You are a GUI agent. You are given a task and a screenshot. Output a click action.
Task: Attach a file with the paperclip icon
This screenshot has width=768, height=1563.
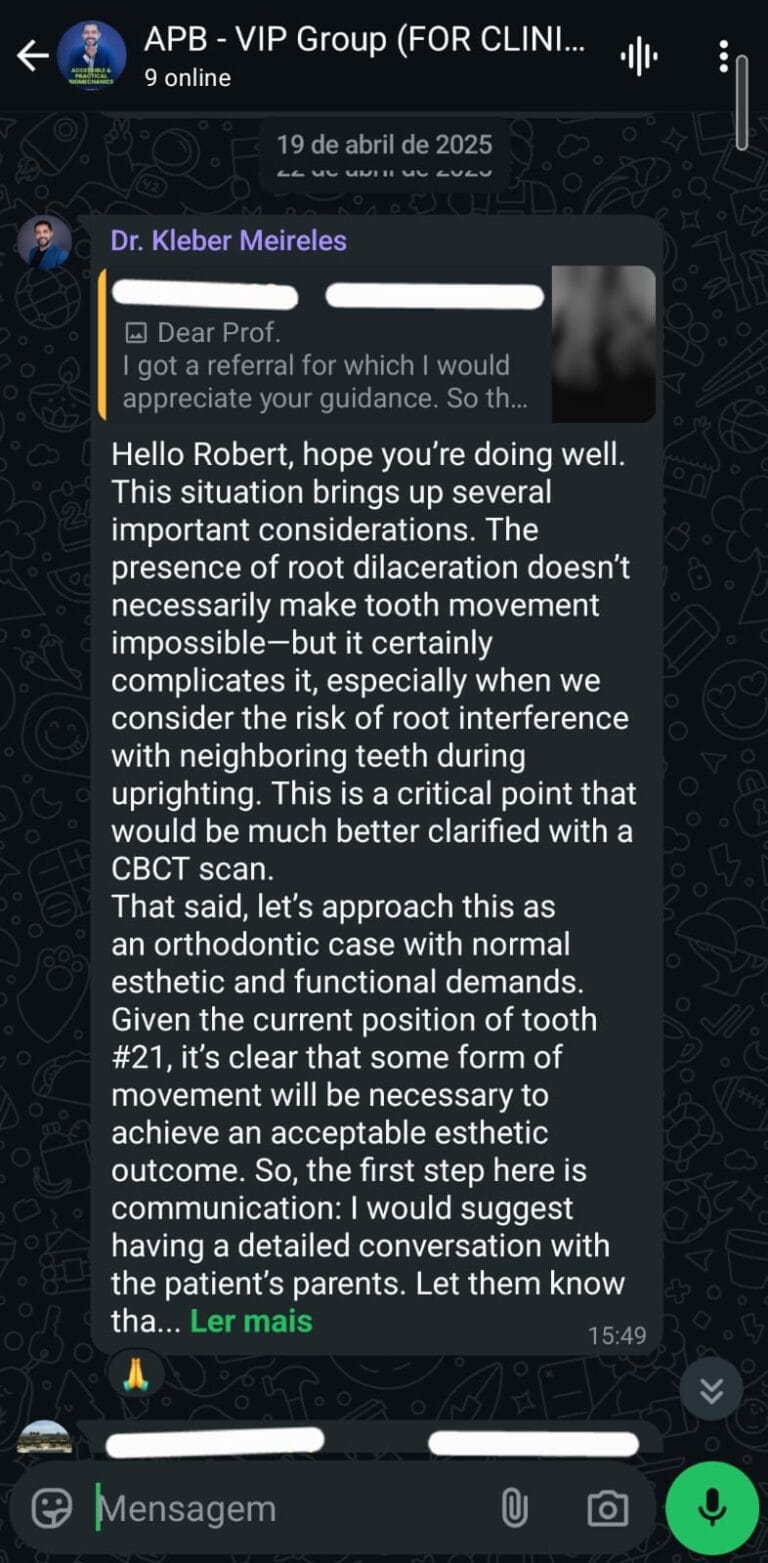coord(515,1506)
